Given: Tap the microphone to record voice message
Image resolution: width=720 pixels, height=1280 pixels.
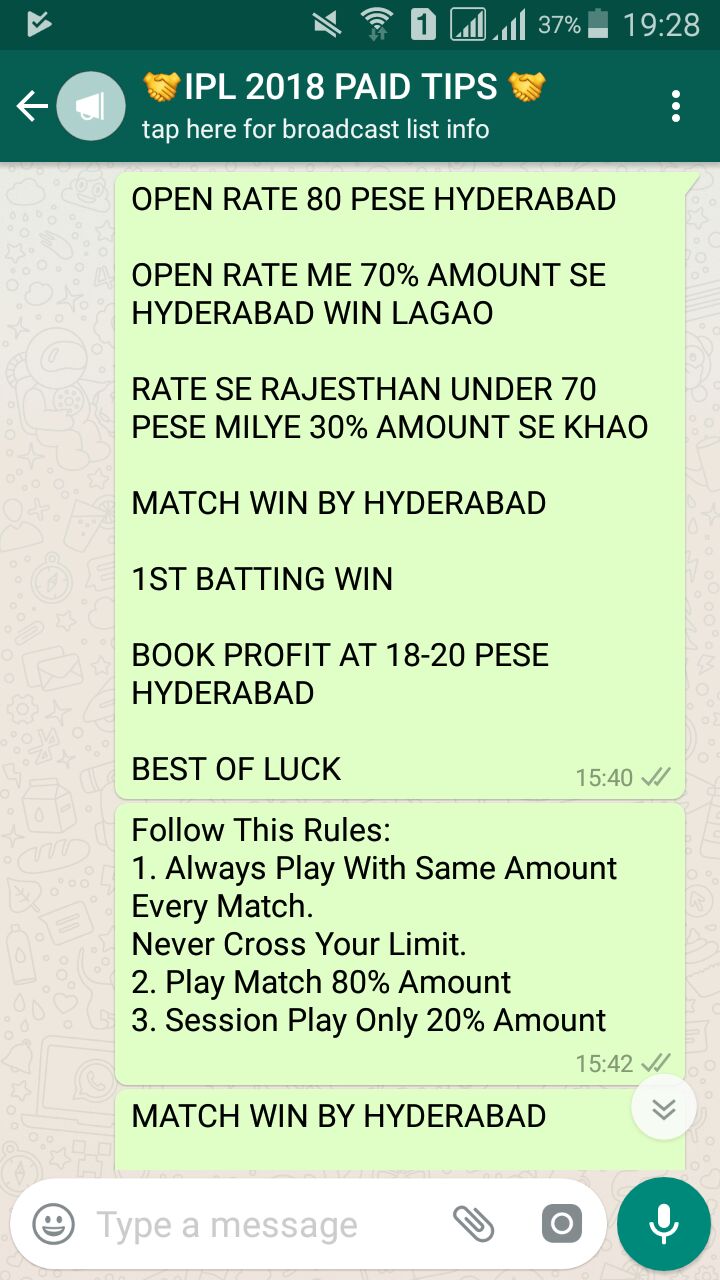Looking at the screenshot, I should tap(663, 1224).
